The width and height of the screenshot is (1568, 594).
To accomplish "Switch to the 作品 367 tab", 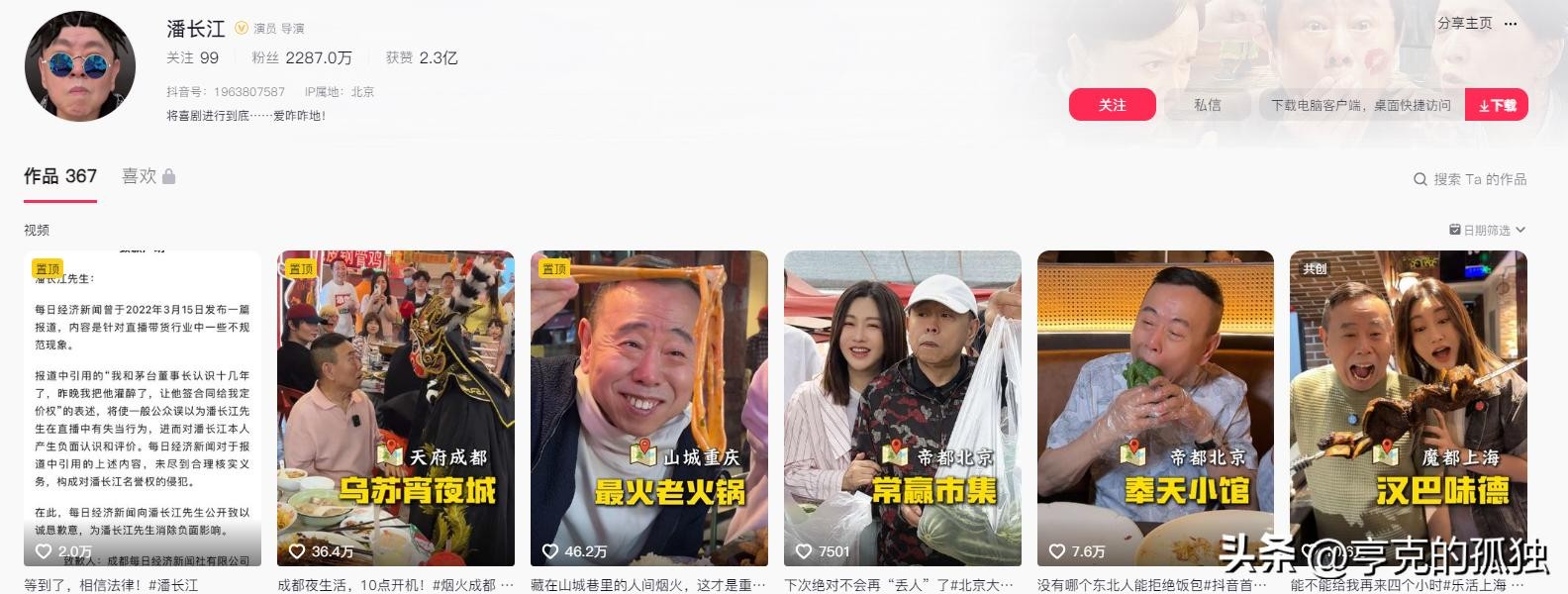I will [x=60, y=176].
